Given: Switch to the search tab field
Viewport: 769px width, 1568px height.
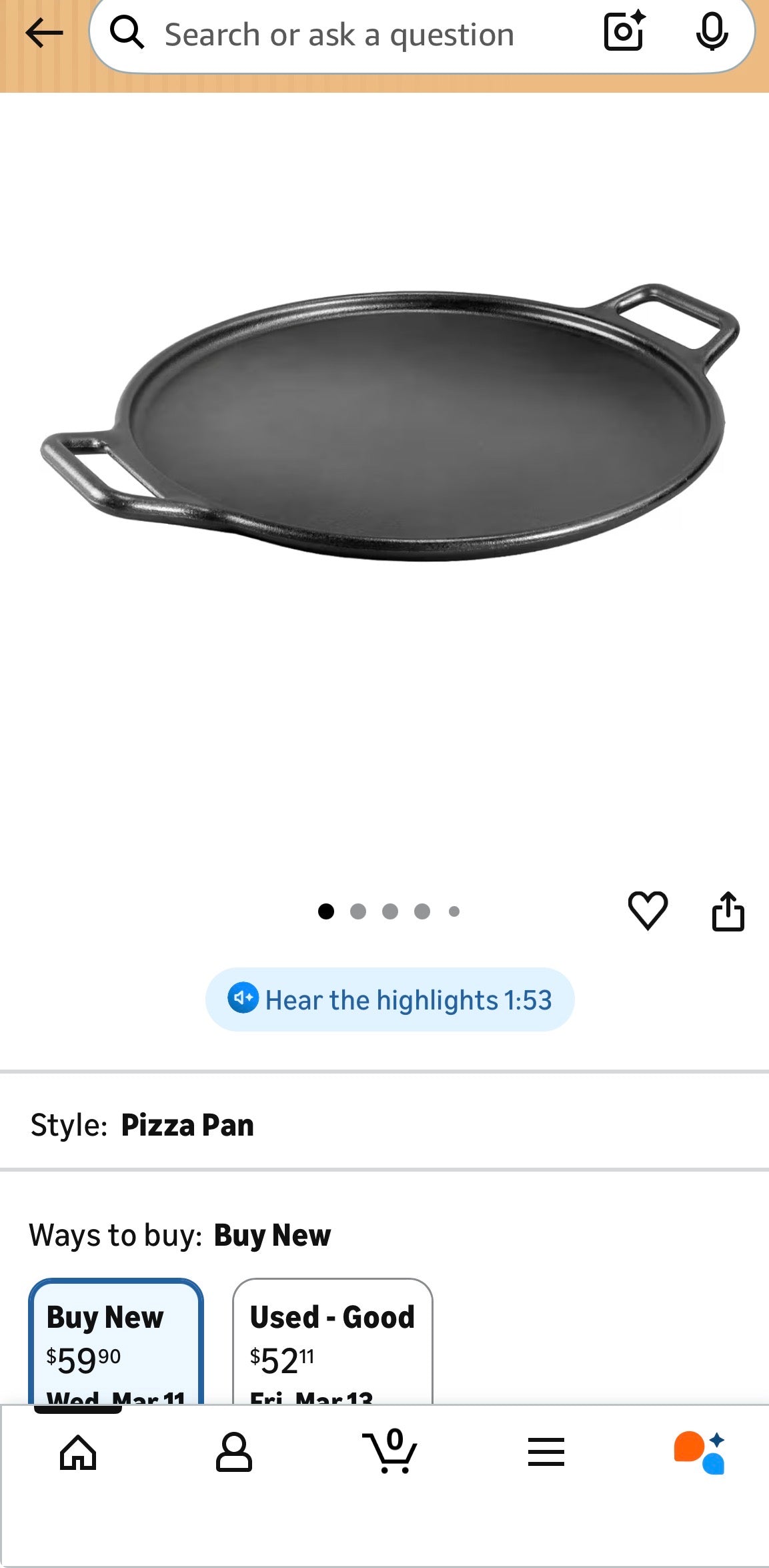Looking at the screenshot, I should (x=340, y=33).
